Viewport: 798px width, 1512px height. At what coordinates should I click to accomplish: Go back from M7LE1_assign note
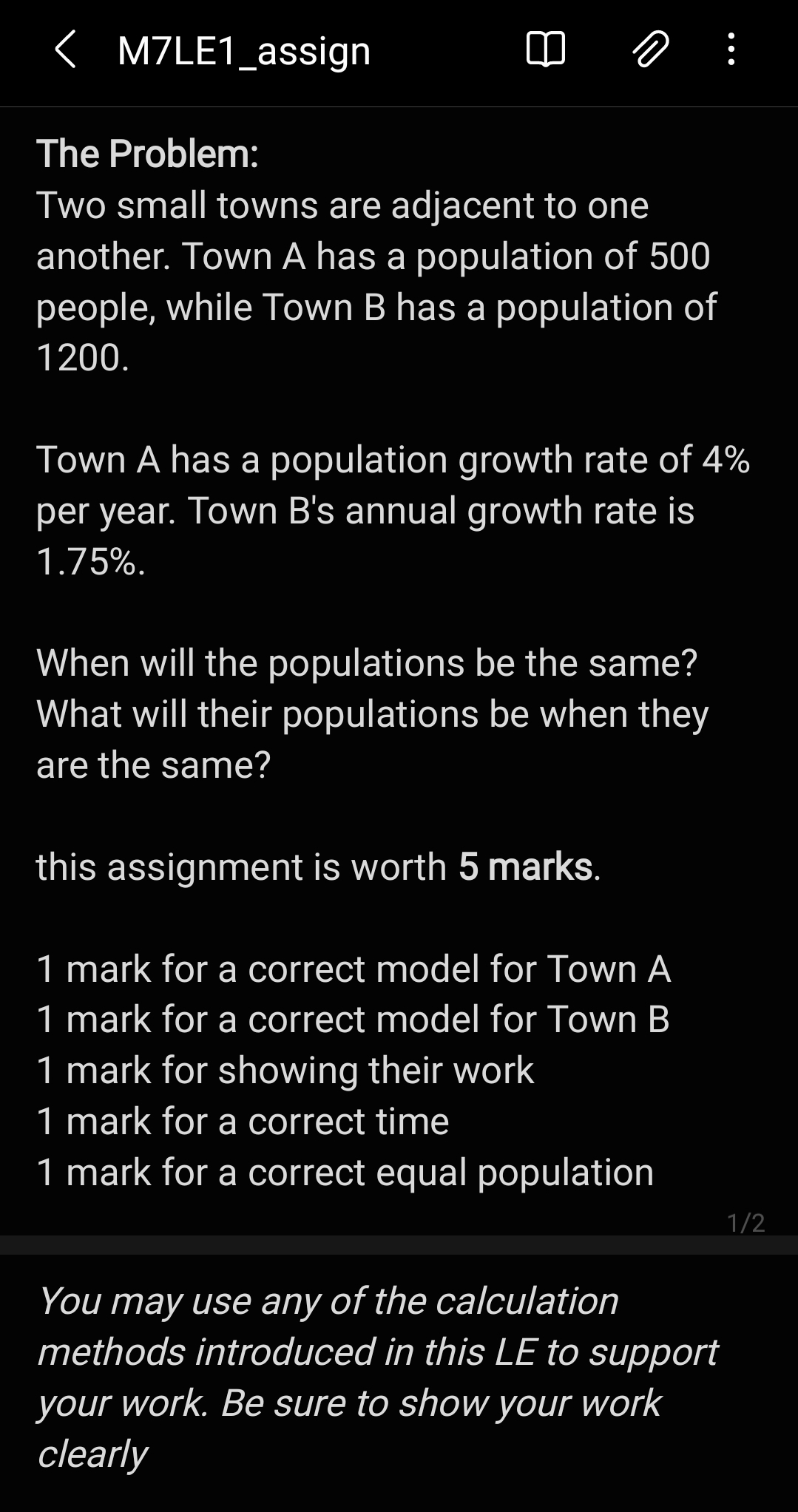click(65, 50)
